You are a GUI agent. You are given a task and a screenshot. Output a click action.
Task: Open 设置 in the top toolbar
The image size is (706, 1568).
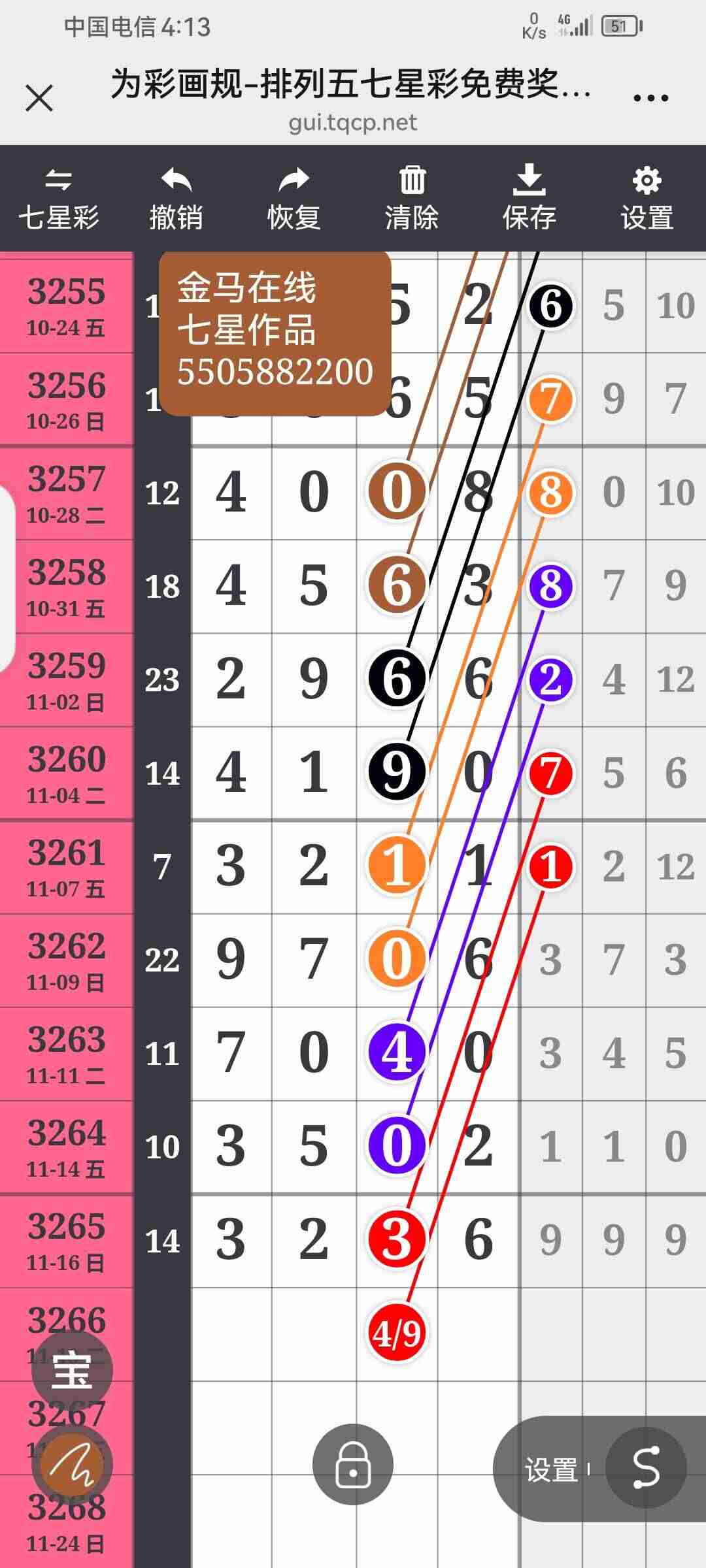click(x=647, y=199)
